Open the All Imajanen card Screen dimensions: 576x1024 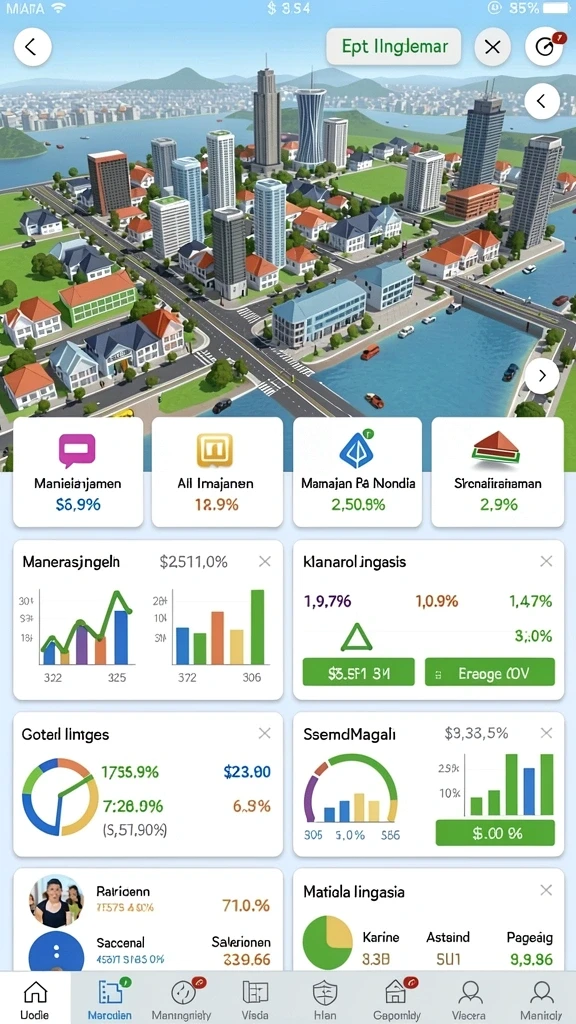(x=217, y=472)
